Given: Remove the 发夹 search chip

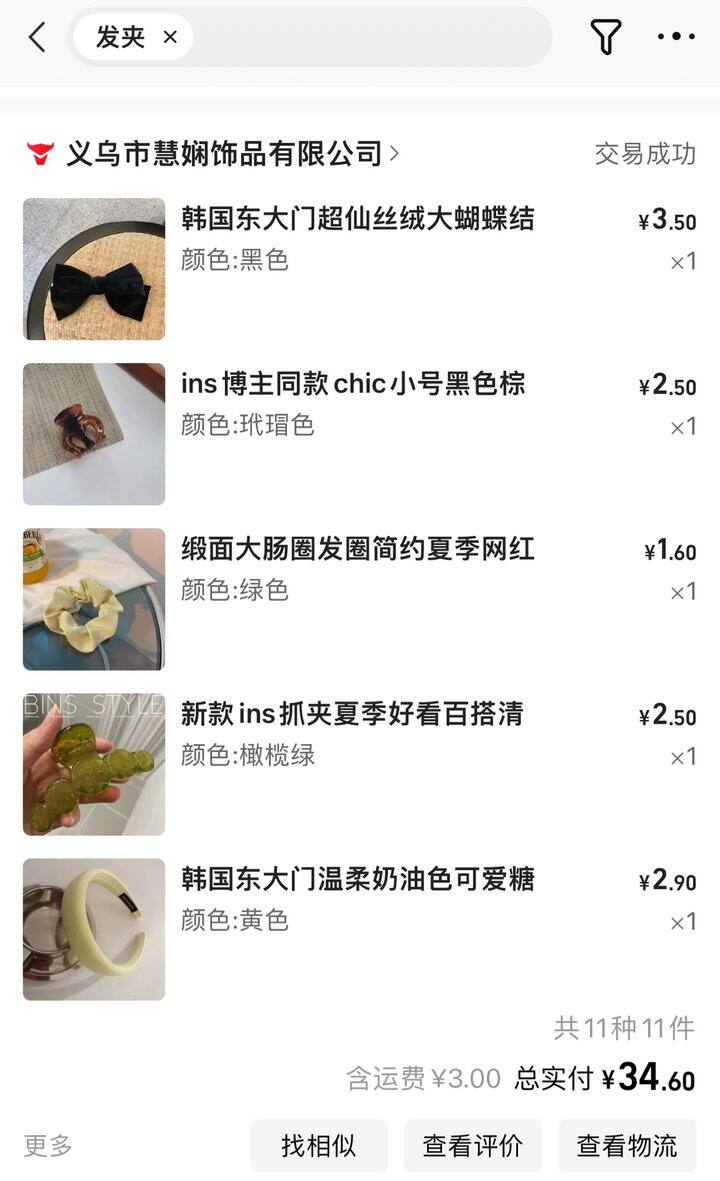Looking at the screenshot, I should pyautogui.click(x=170, y=36).
